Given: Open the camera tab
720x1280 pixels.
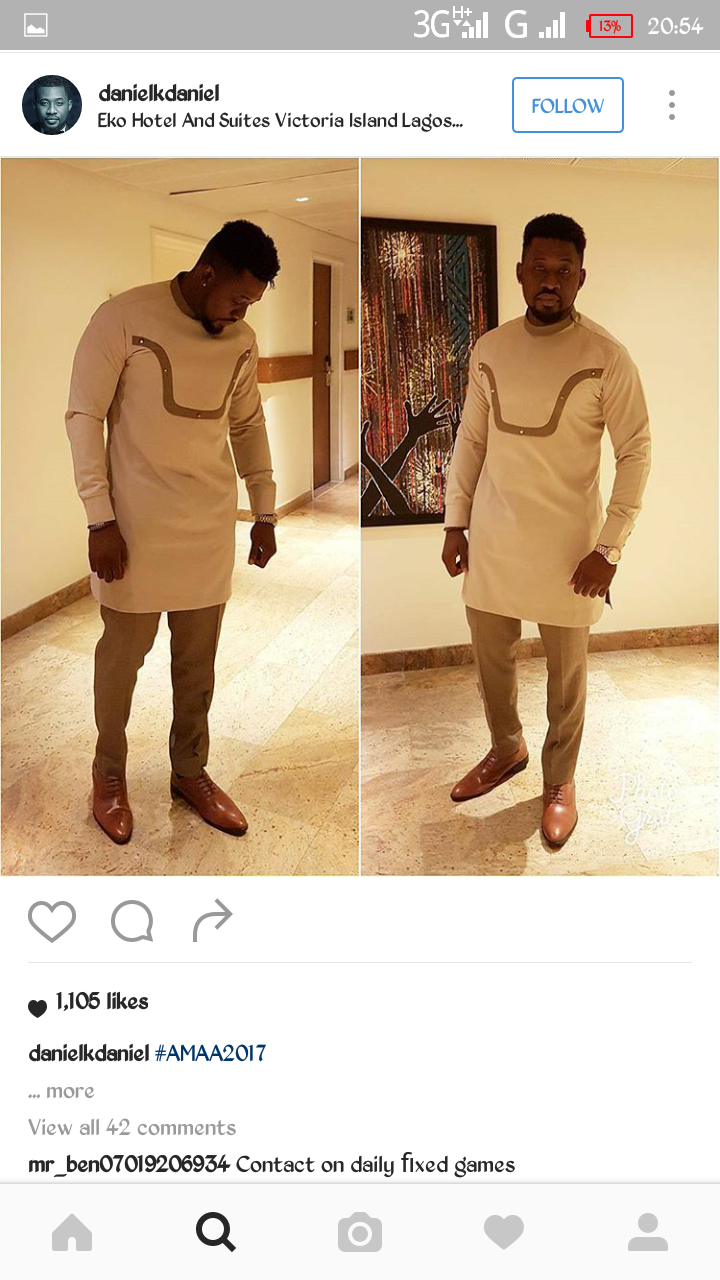Looking at the screenshot, I should pos(360,1232).
